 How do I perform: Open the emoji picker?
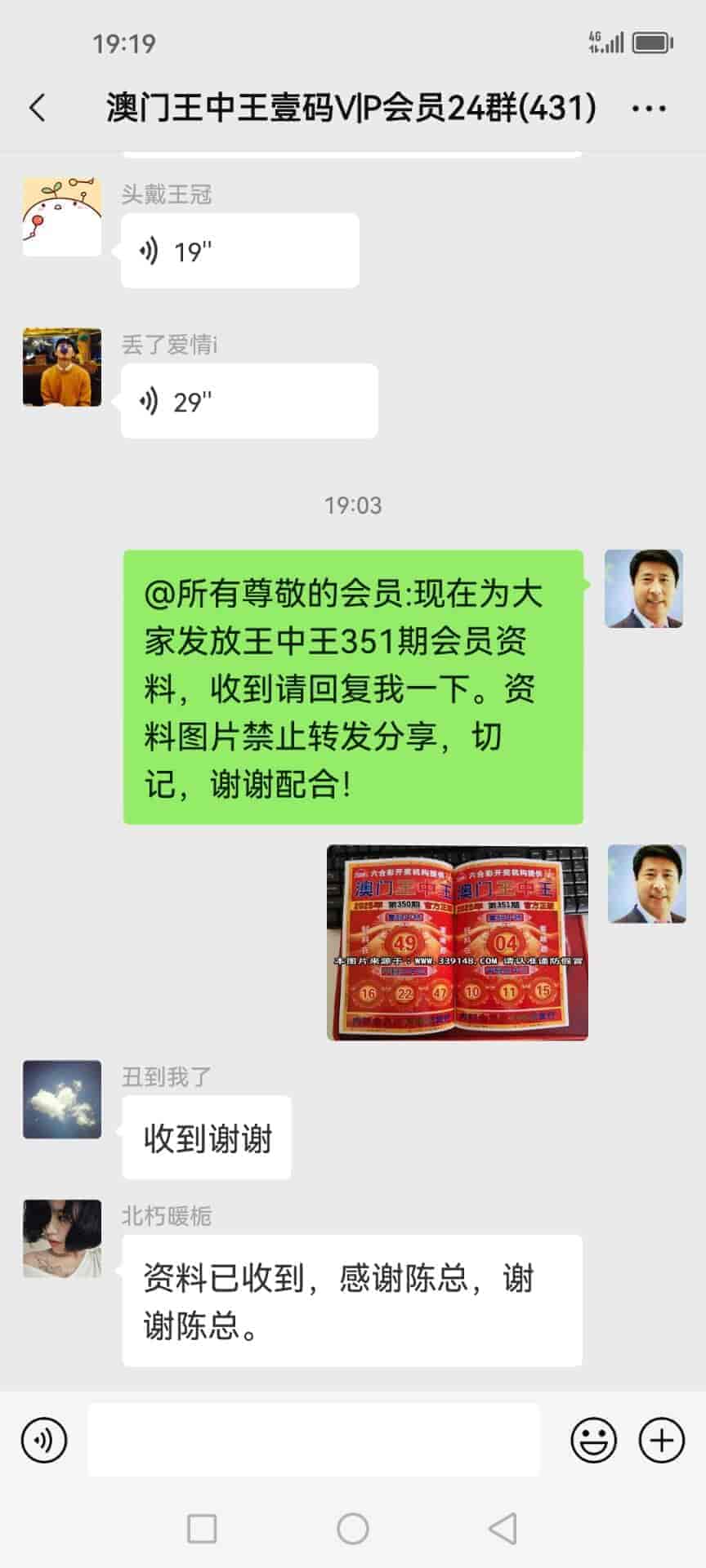(x=593, y=1440)
